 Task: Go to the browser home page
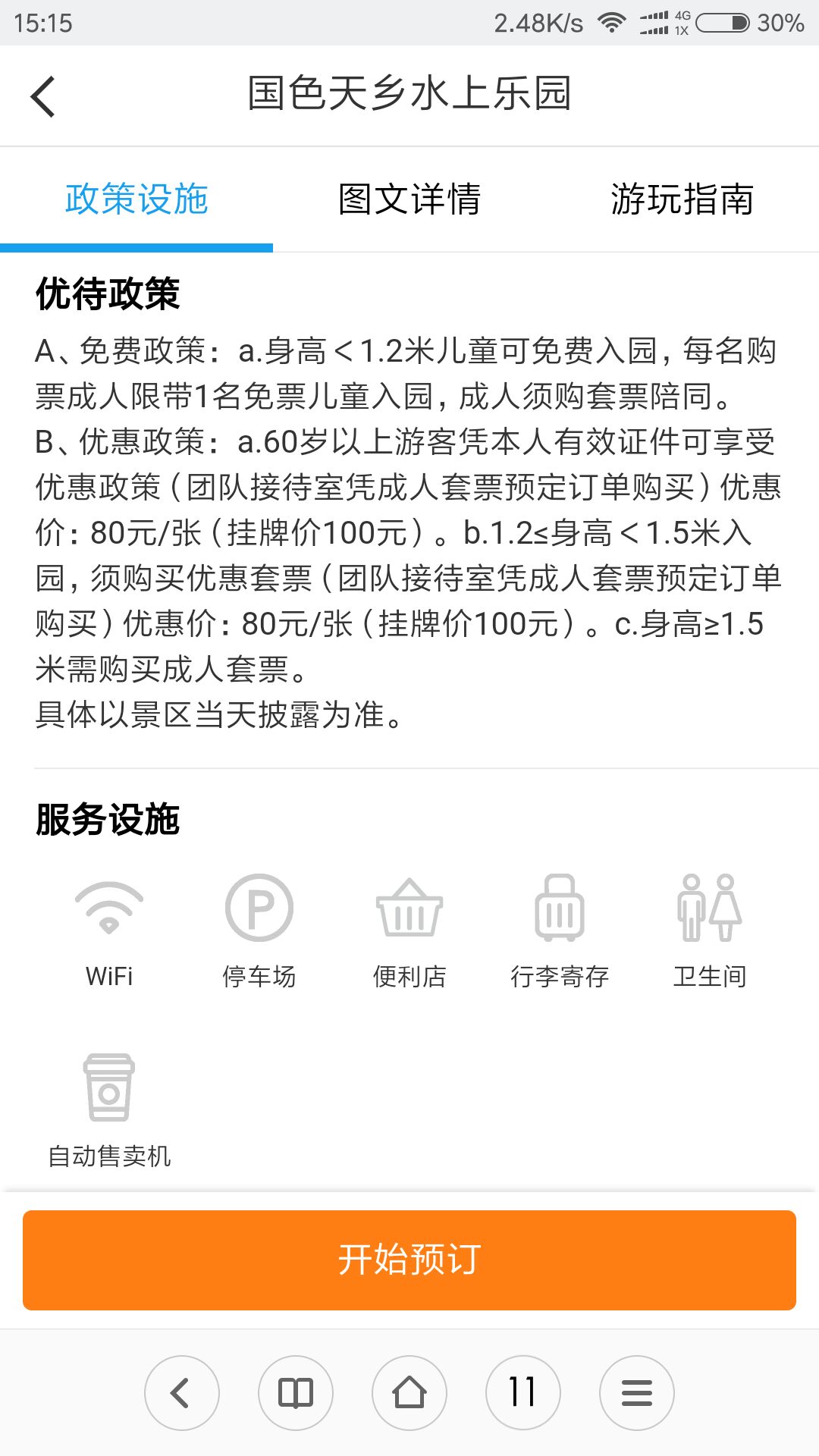pyautogui.click(x=409, y=1393)
